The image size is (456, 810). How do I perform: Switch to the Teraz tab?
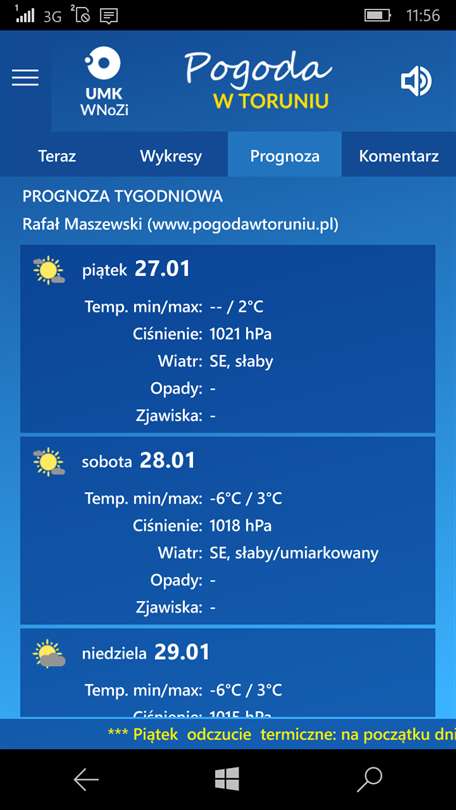tap(57, 156)
